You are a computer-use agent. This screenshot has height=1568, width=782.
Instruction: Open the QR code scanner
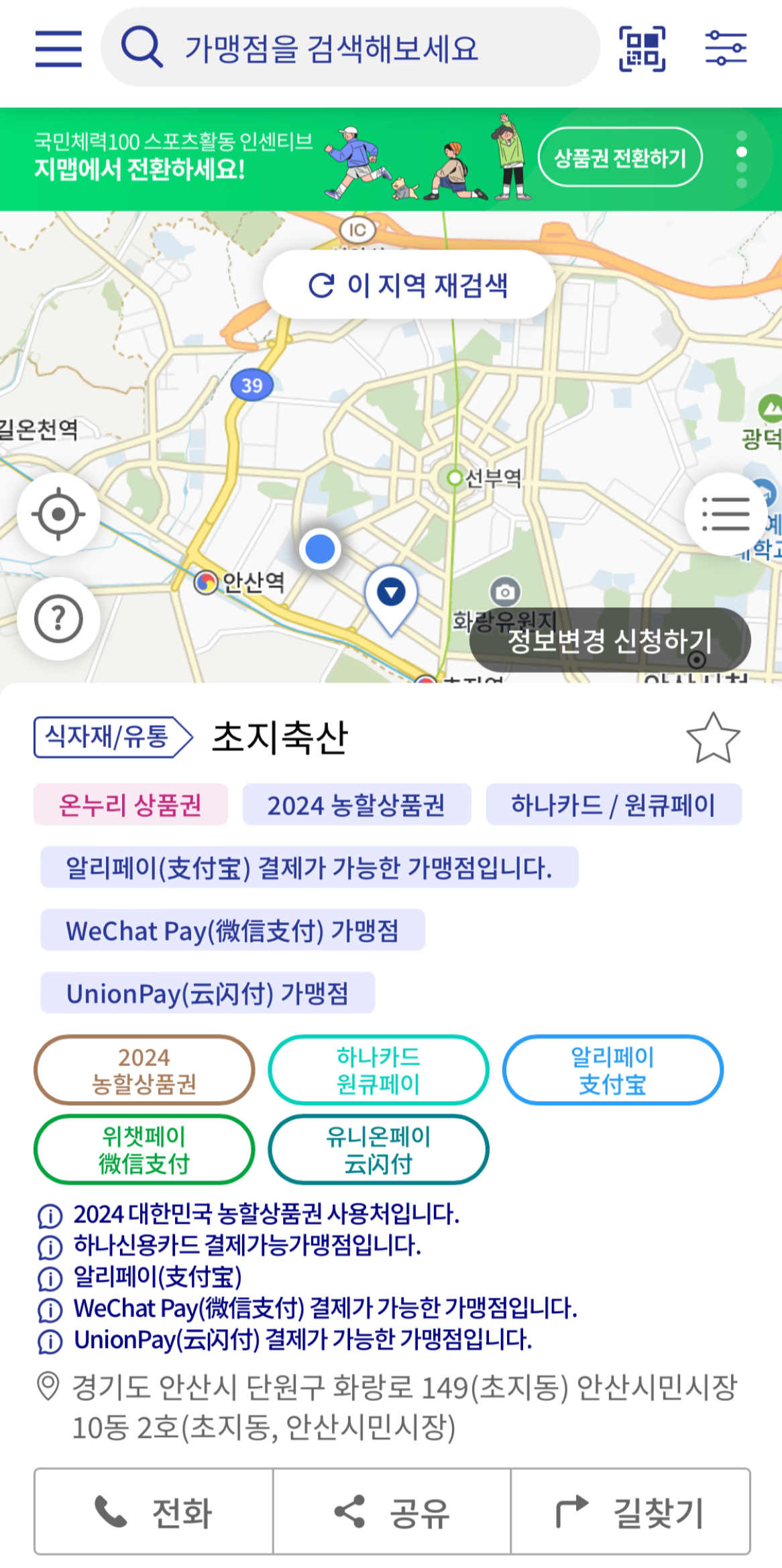(x=641, y=49)
